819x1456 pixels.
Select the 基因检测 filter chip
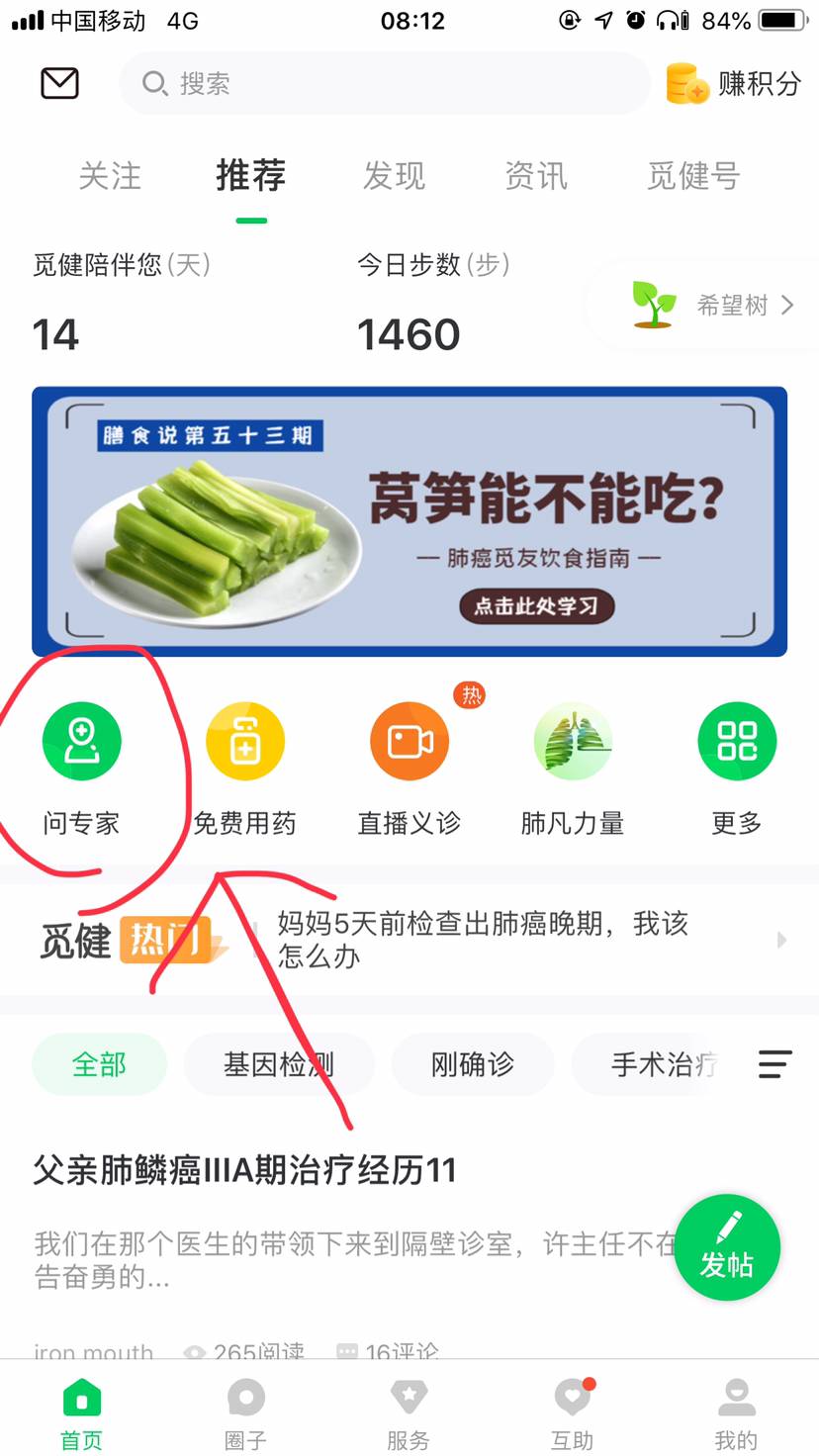279,1064
